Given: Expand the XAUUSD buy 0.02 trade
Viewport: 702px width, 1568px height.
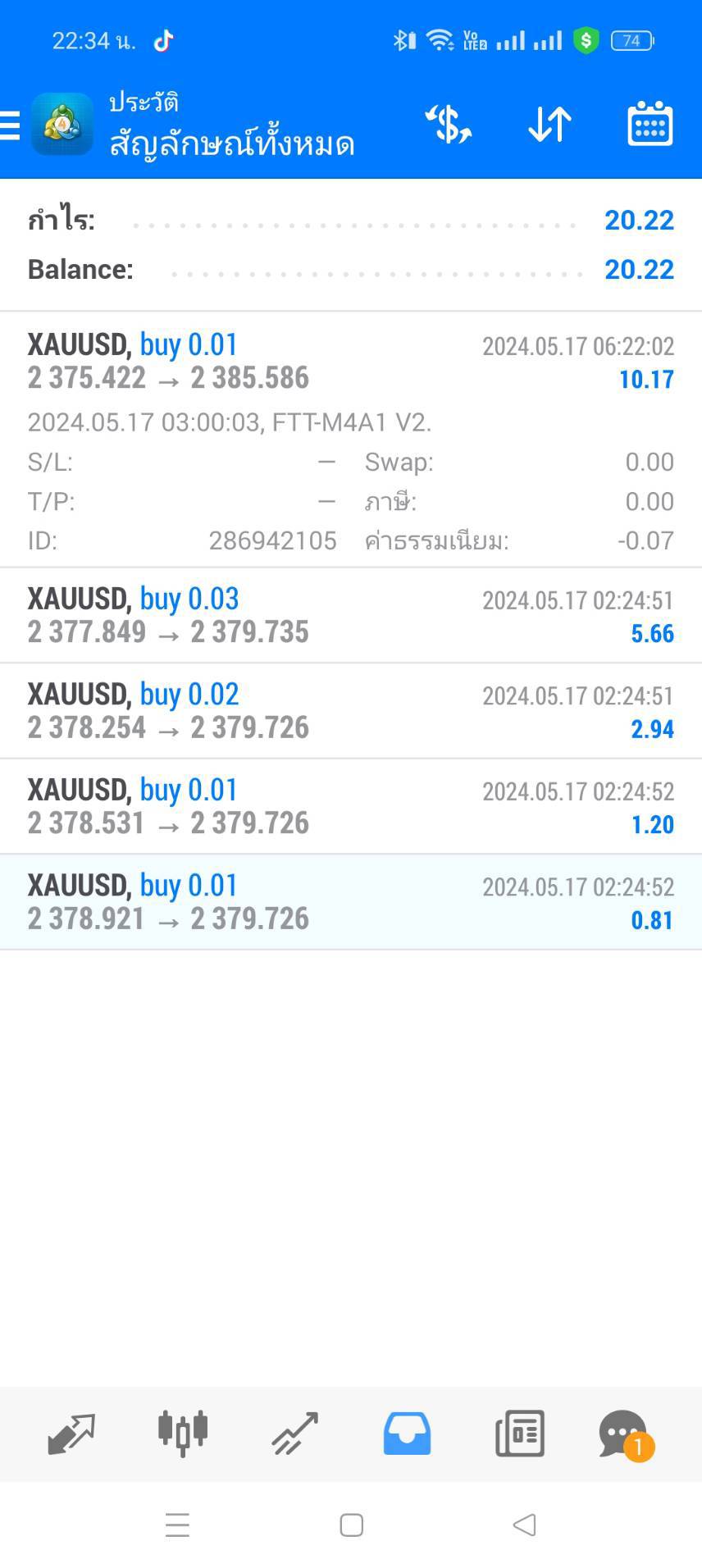Looking at the screenshot, I should (x=351, y=711).
